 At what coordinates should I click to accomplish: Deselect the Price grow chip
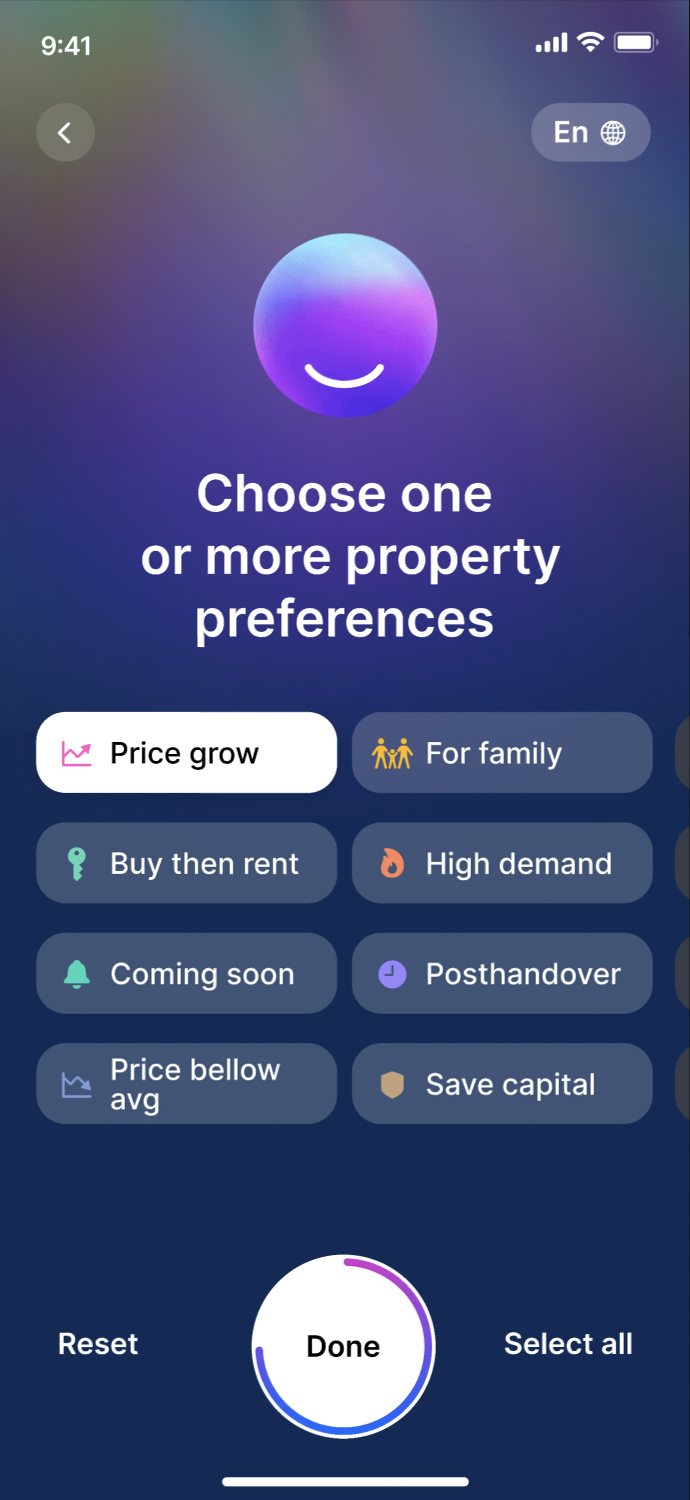point(186,753)
